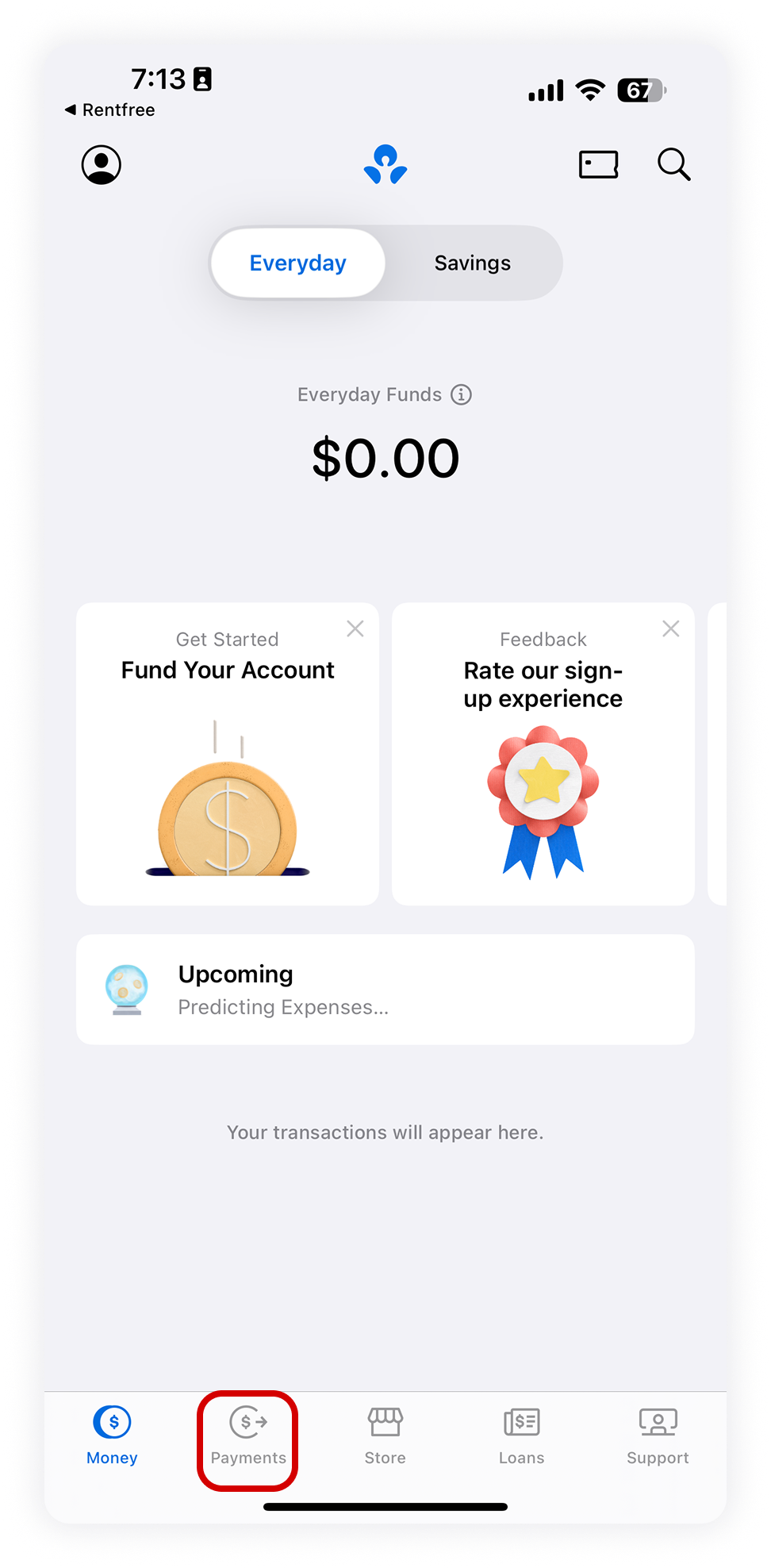Viewport: 771px width, 1568px height.
Task: Select the Money tab
Action: tap(112, 1436)
